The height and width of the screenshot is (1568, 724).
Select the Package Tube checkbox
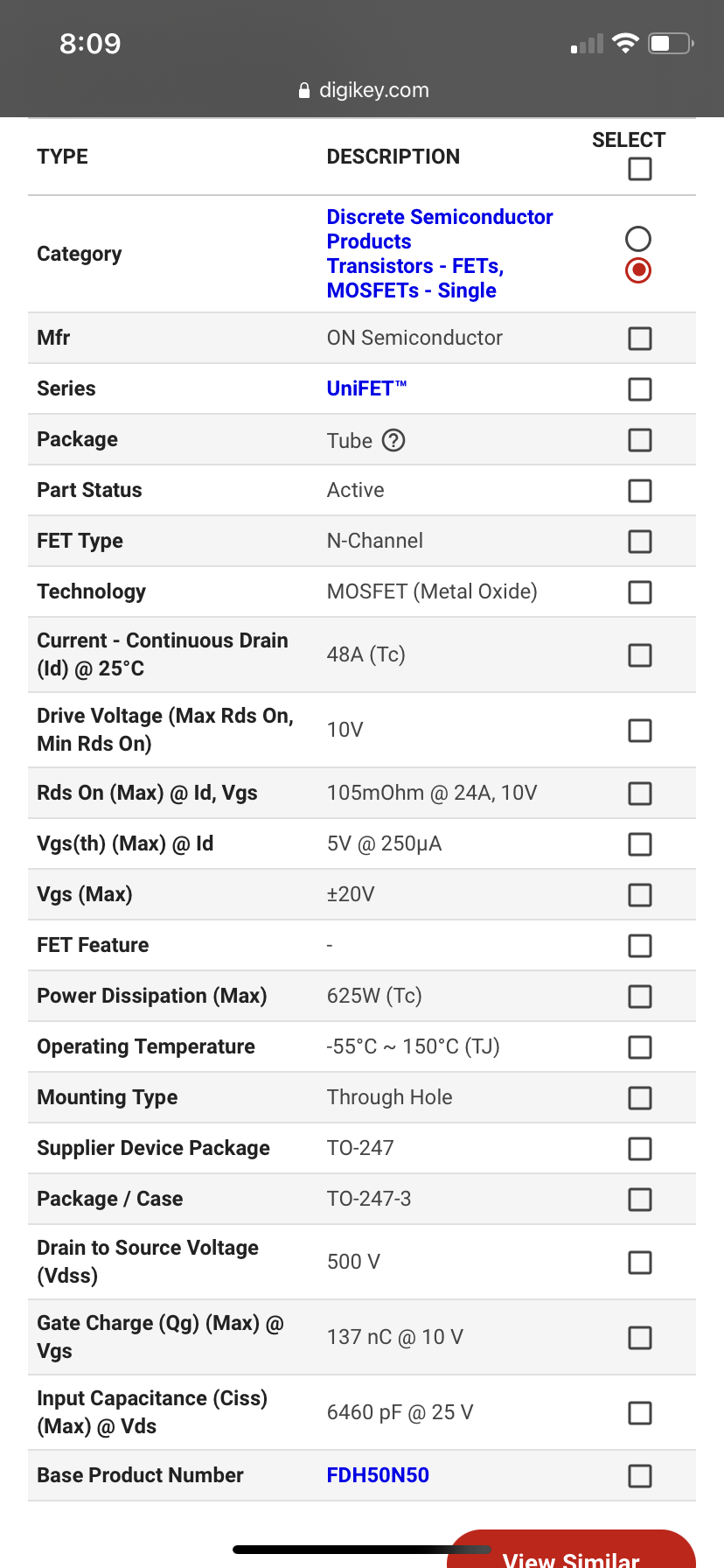640,440
